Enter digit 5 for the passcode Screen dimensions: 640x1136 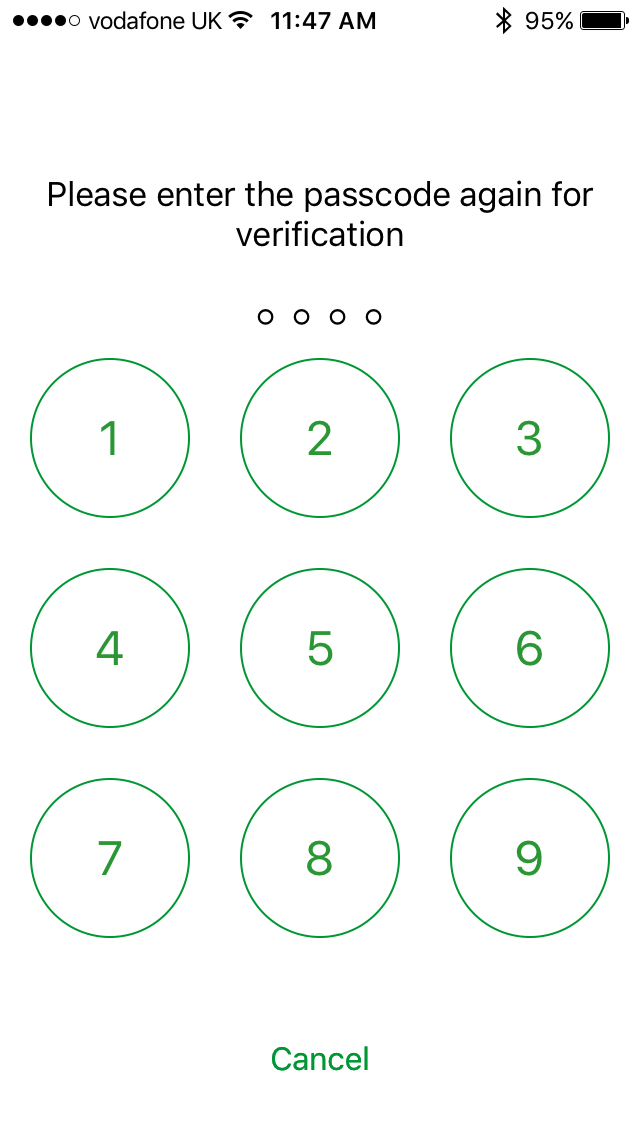320,648
